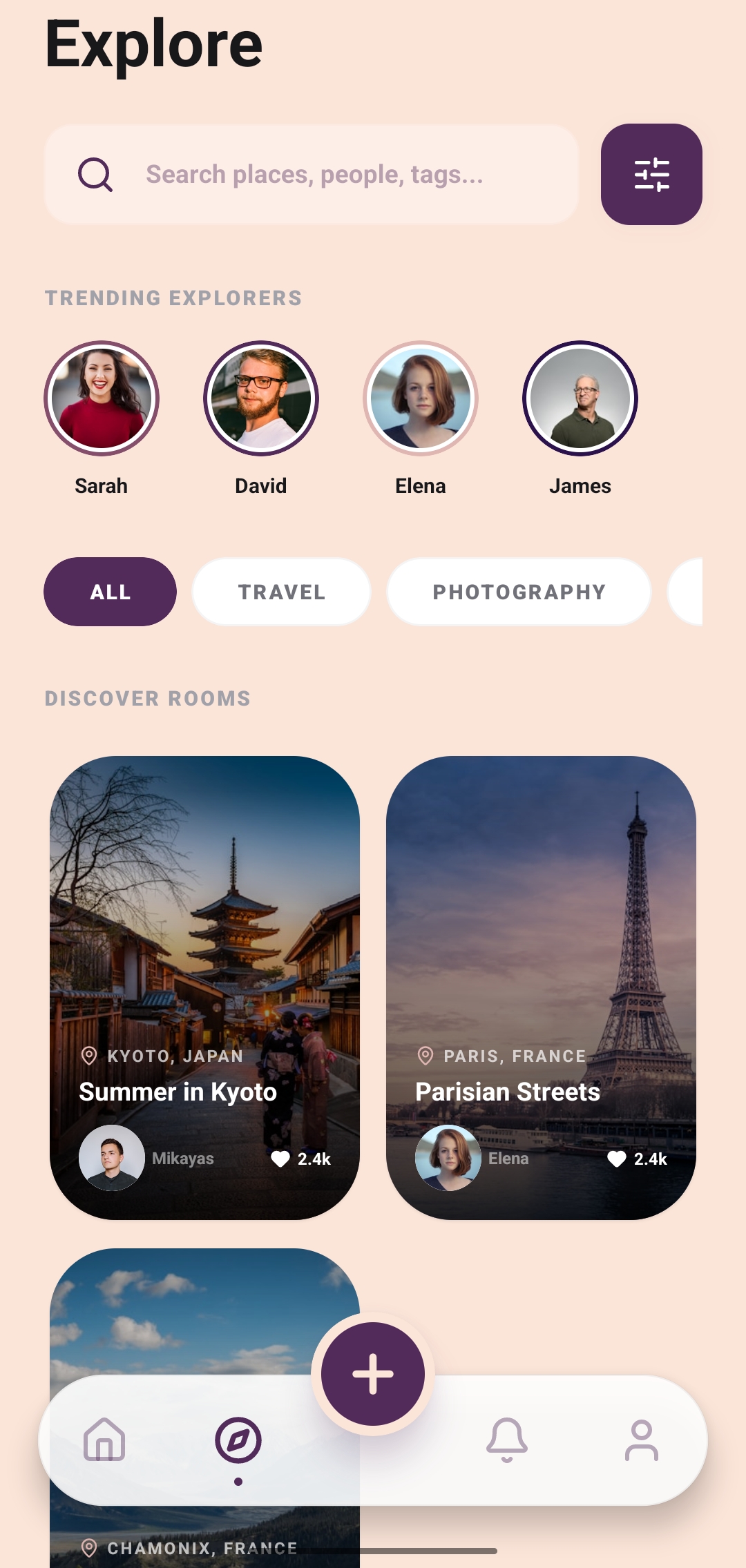Open David's trending explorer avatar
The width and height of the screenshot is (746, 1568).
point(261,398)
